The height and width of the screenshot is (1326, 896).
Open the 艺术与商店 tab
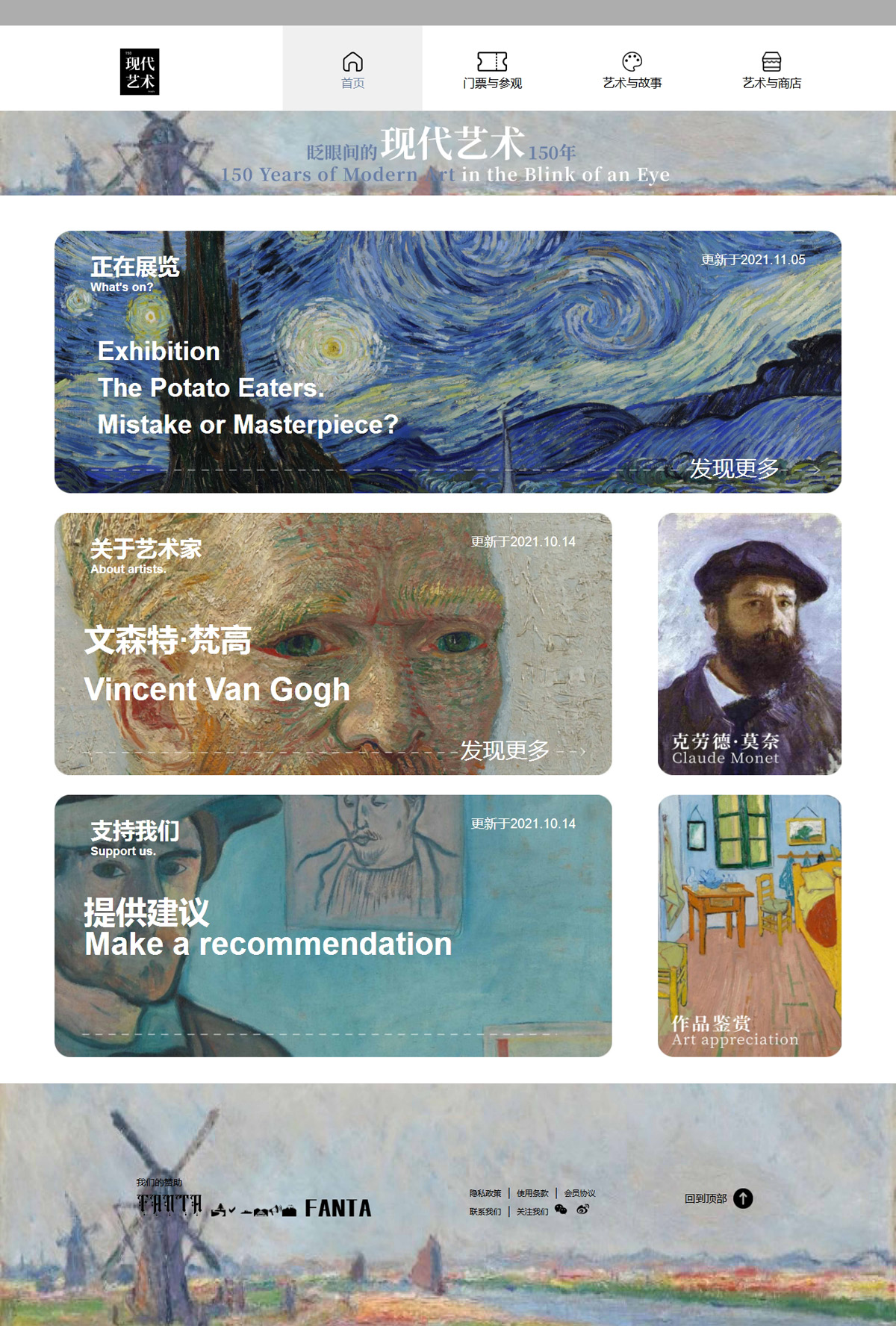(x=771, y=70)
